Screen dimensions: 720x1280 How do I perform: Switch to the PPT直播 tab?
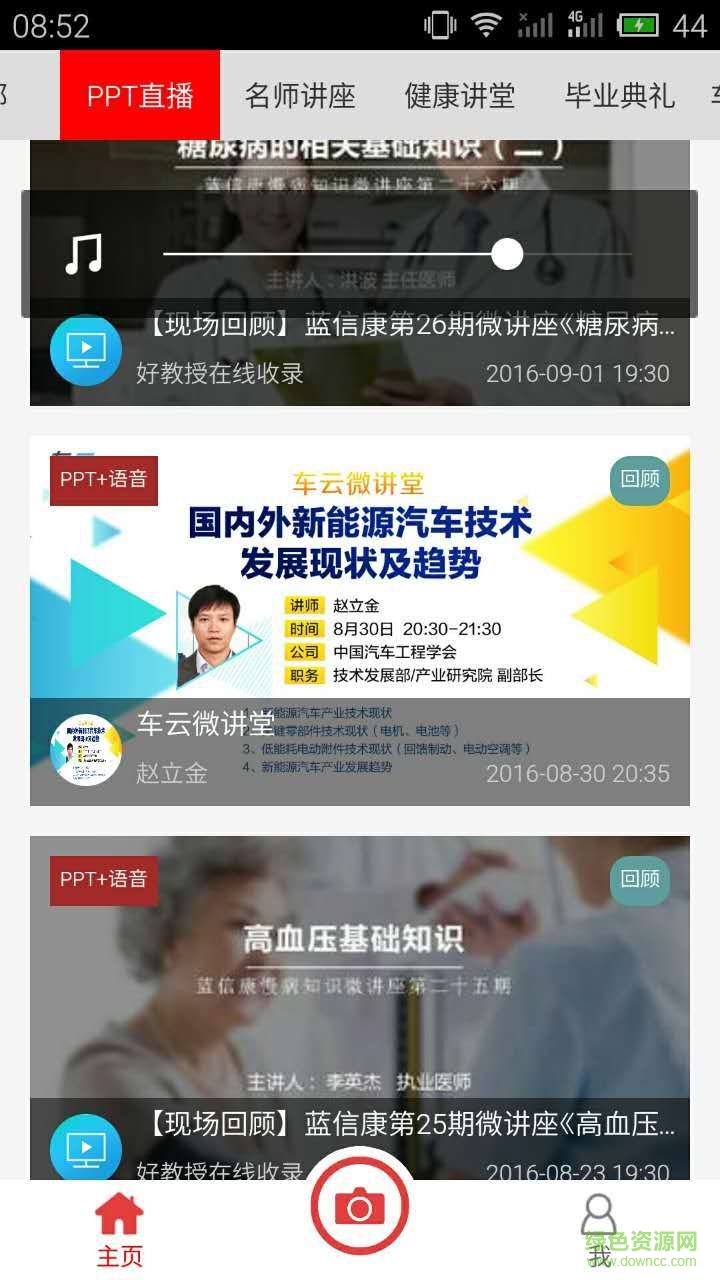(138, 96)
